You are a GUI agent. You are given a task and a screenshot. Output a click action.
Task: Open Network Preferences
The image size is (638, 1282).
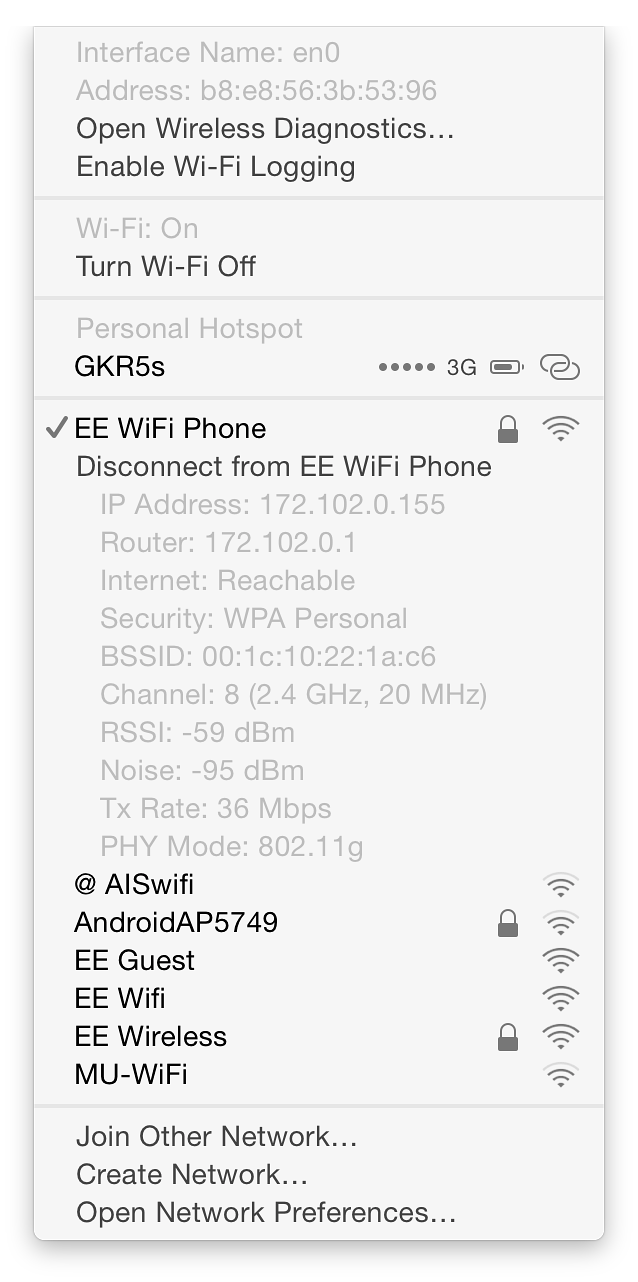click(266, 1213)
